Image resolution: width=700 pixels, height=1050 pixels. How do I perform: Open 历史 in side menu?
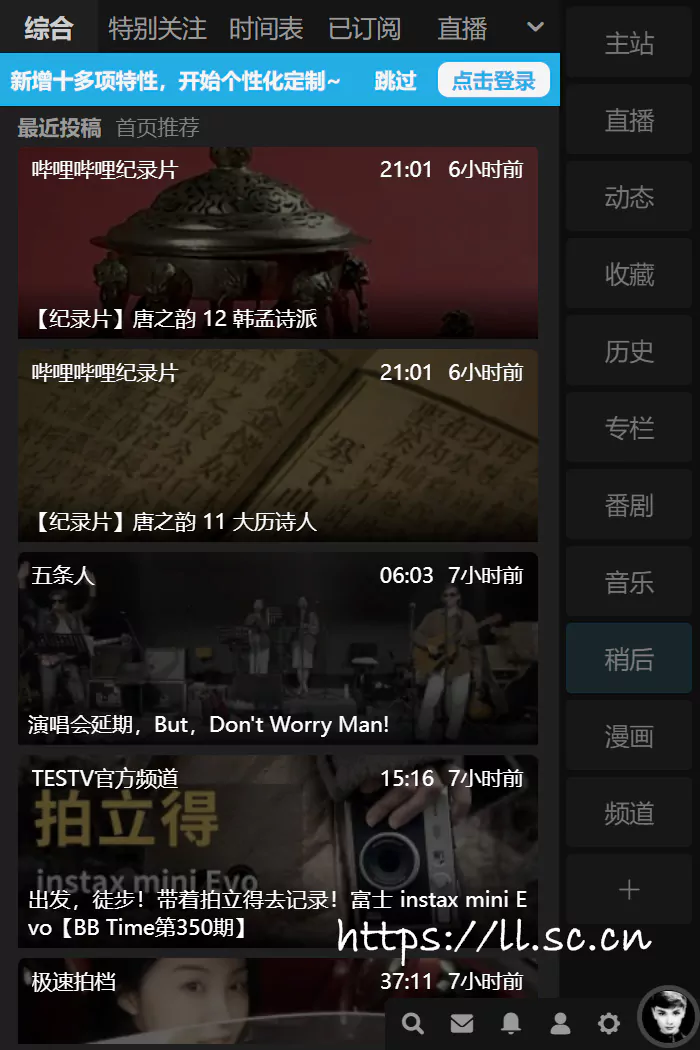629,352
